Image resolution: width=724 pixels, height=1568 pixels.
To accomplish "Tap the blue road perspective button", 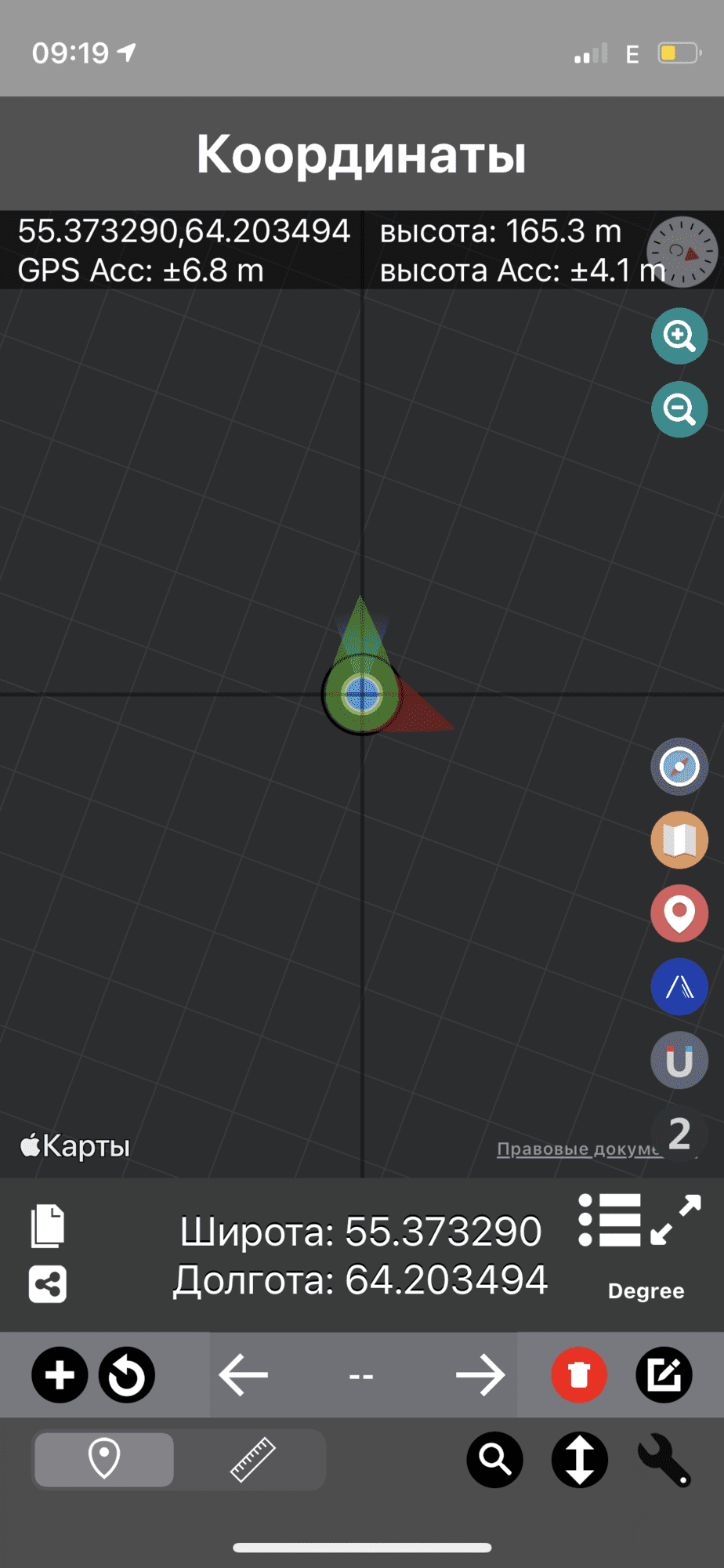I will coord(679,986).
